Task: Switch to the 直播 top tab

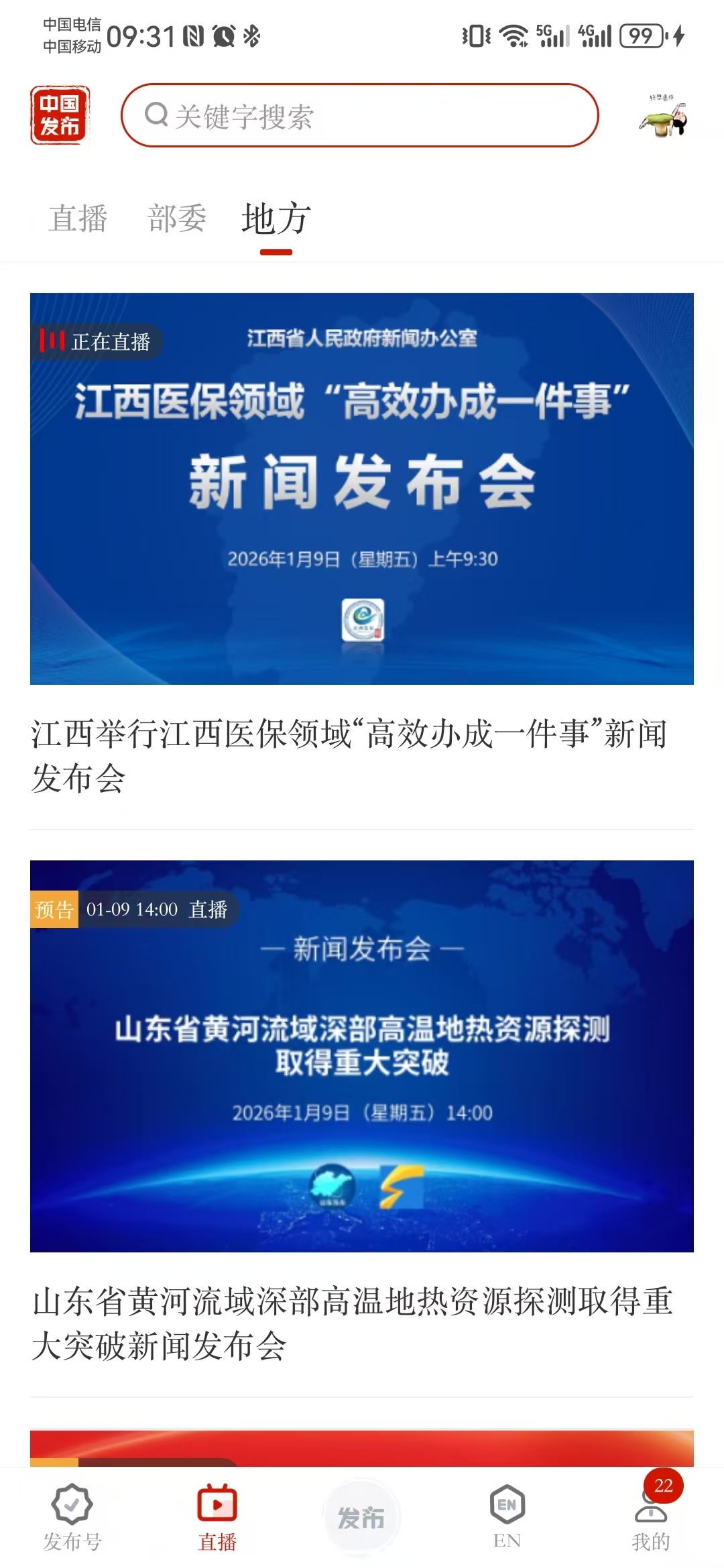Action: coord(78,218)
